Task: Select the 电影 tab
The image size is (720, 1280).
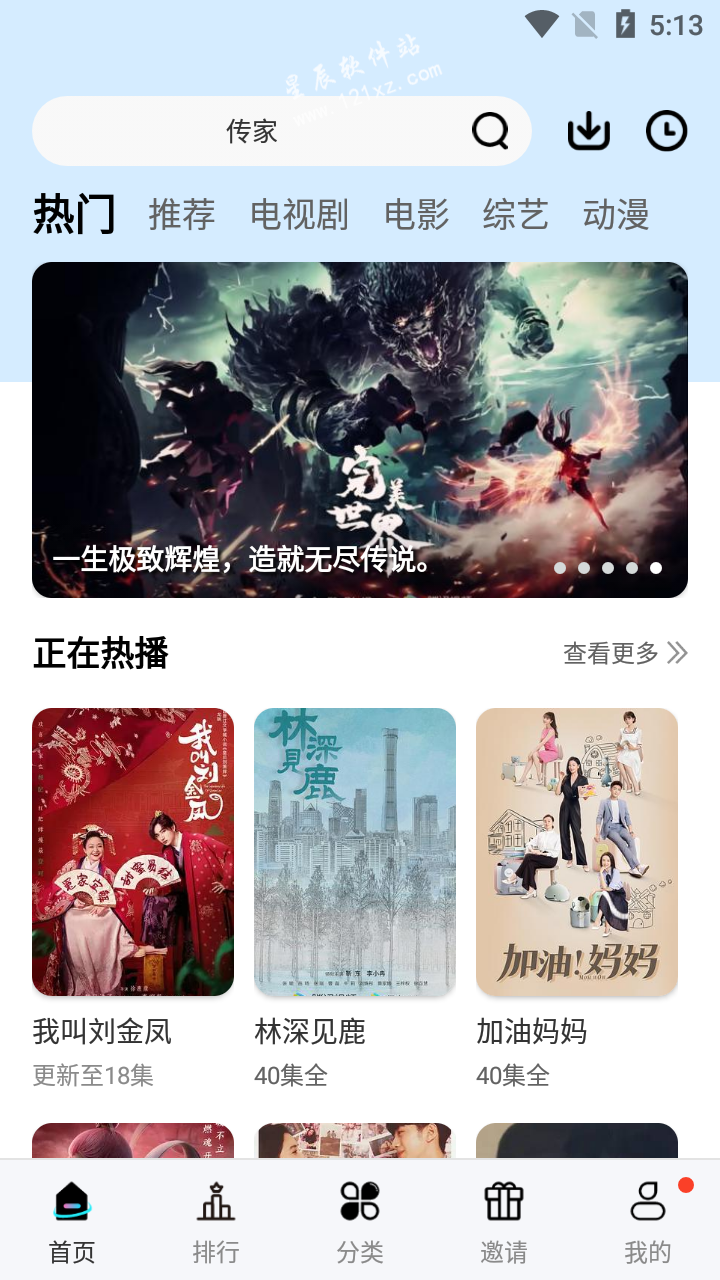Action: pos(416,215)
